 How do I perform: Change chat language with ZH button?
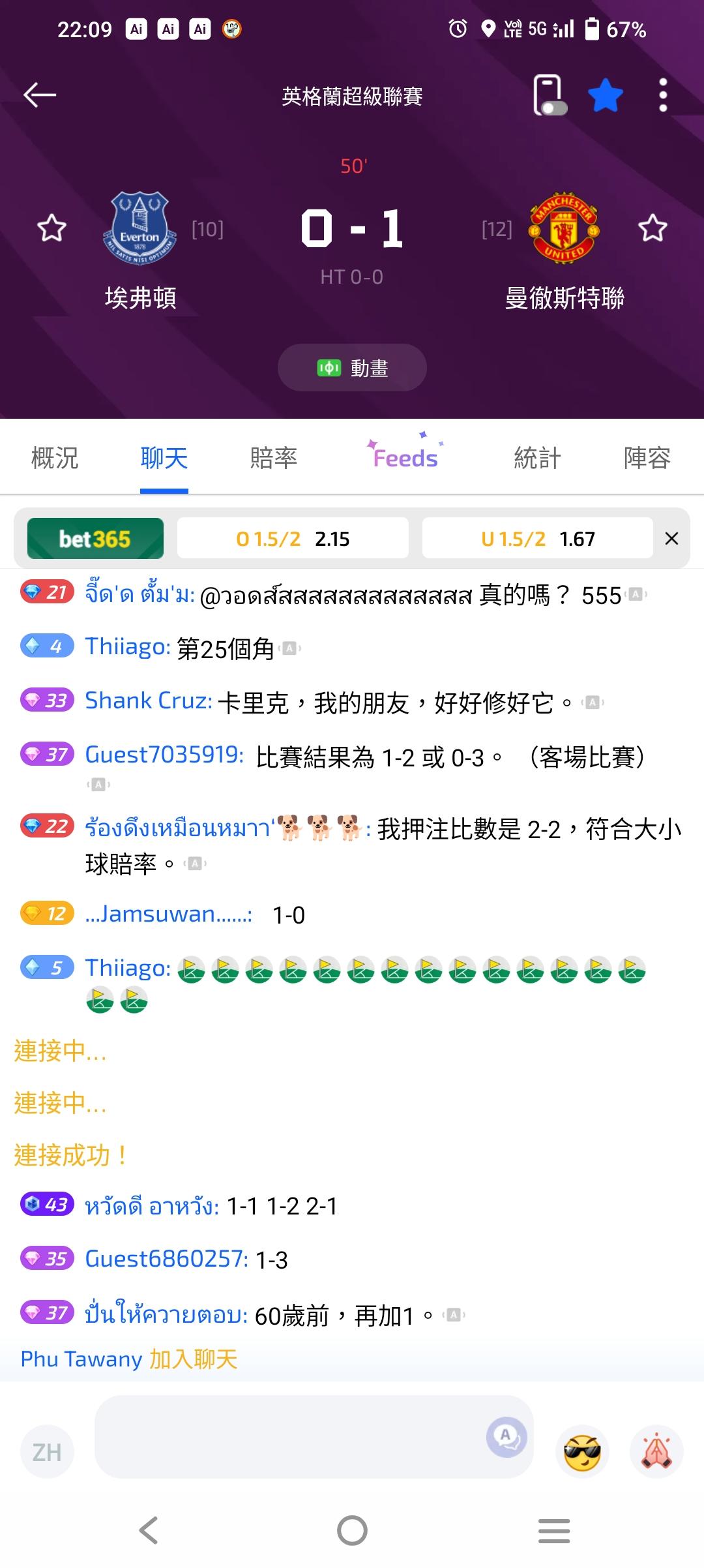[47, 1452]
